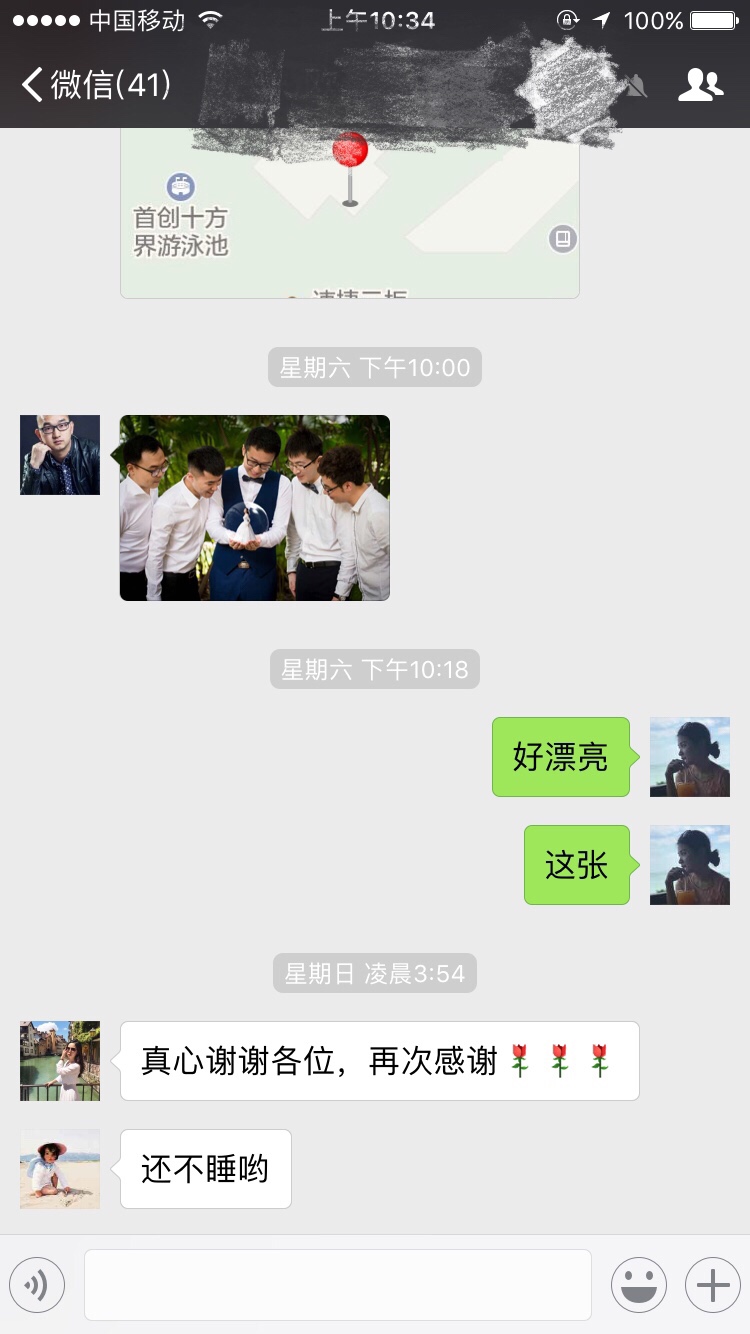The width and height of the screenshot is (750, 1334).
Task: Open the group members info icon
Action: (700, 85)
